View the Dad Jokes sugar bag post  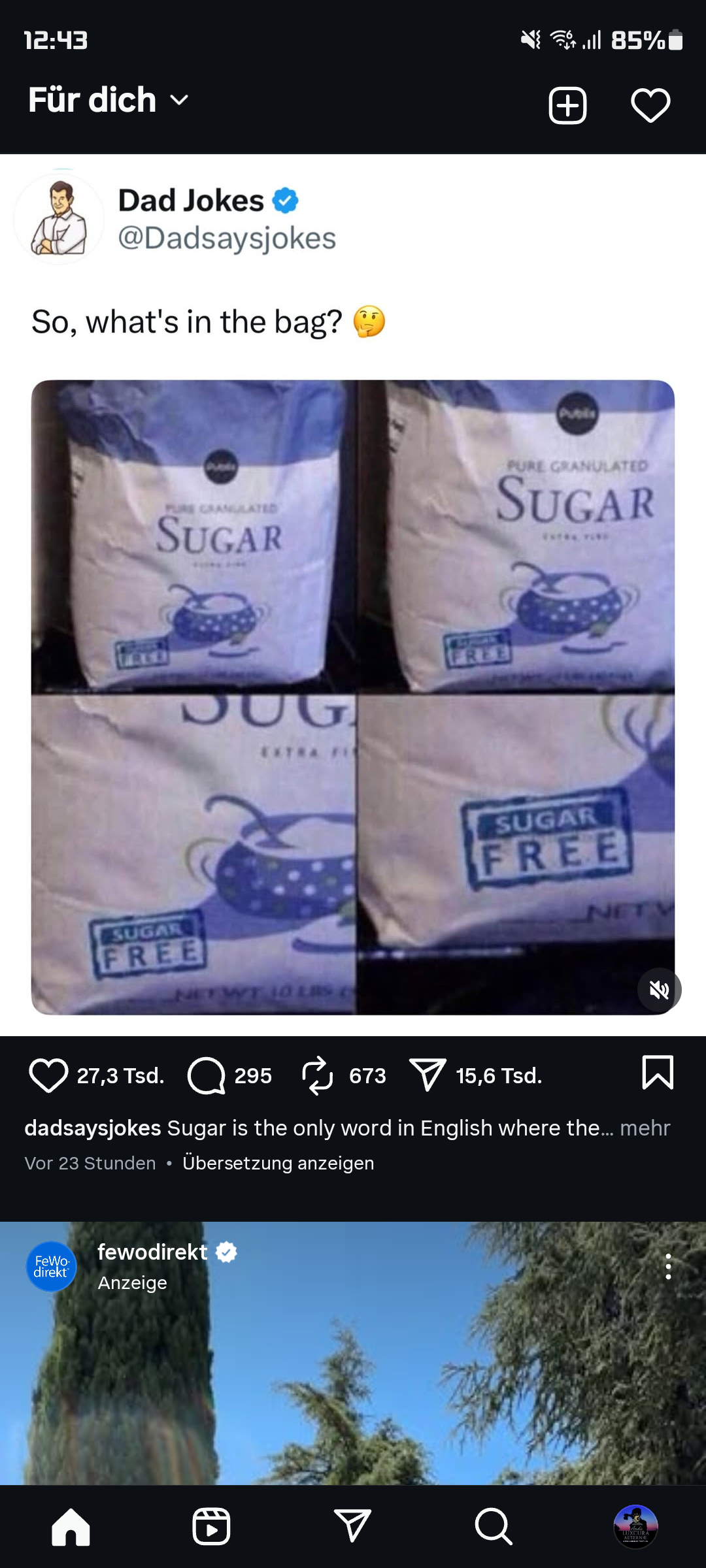353,696
